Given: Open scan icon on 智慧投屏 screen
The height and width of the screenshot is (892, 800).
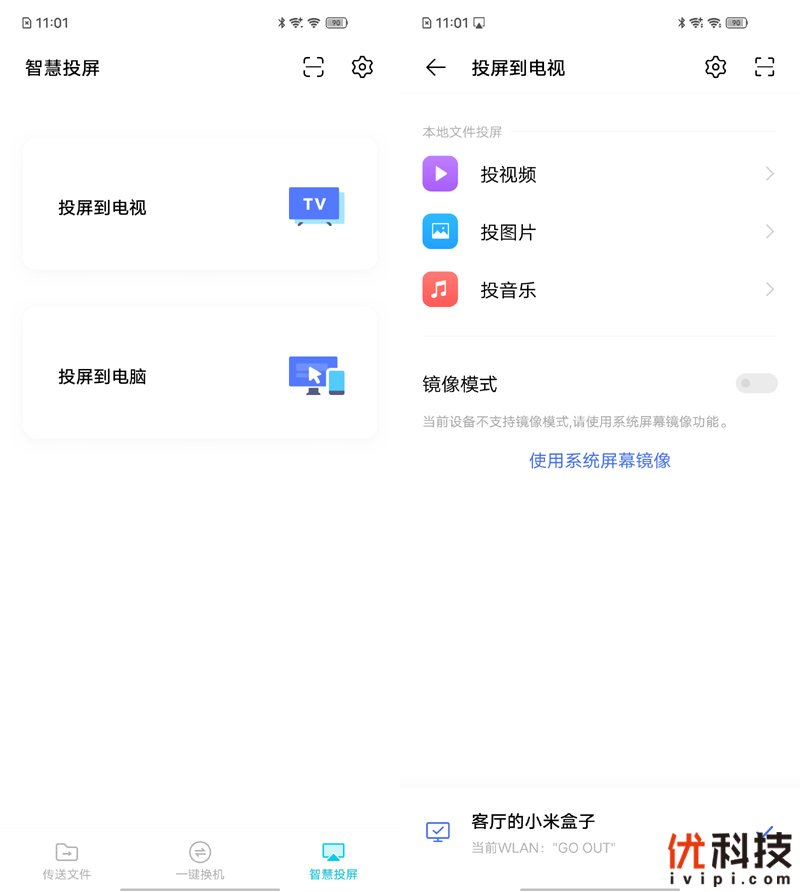Looking at the screenshot, I should (314, 67).
